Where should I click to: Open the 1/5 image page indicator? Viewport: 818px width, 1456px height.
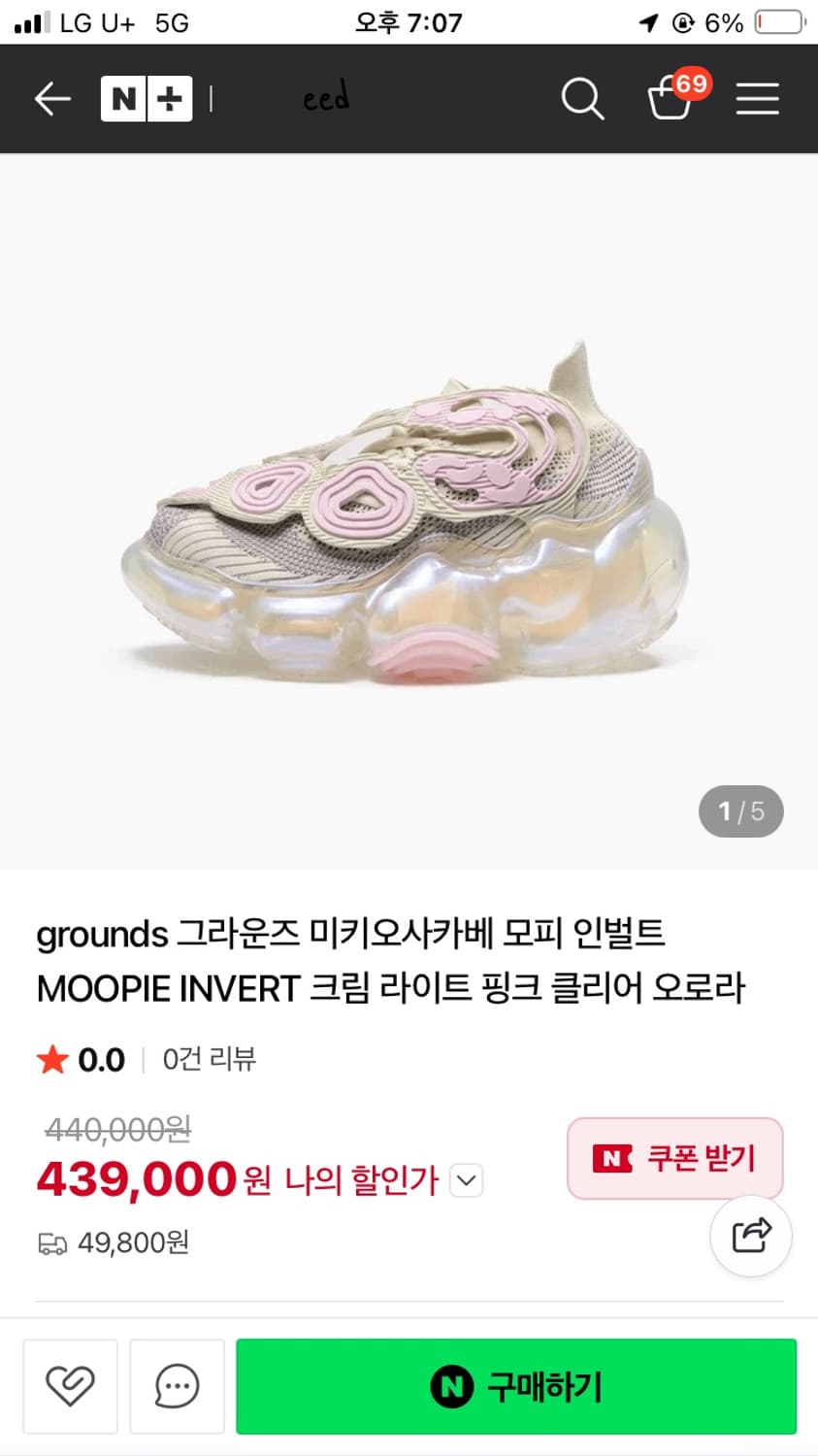[741, 811]
